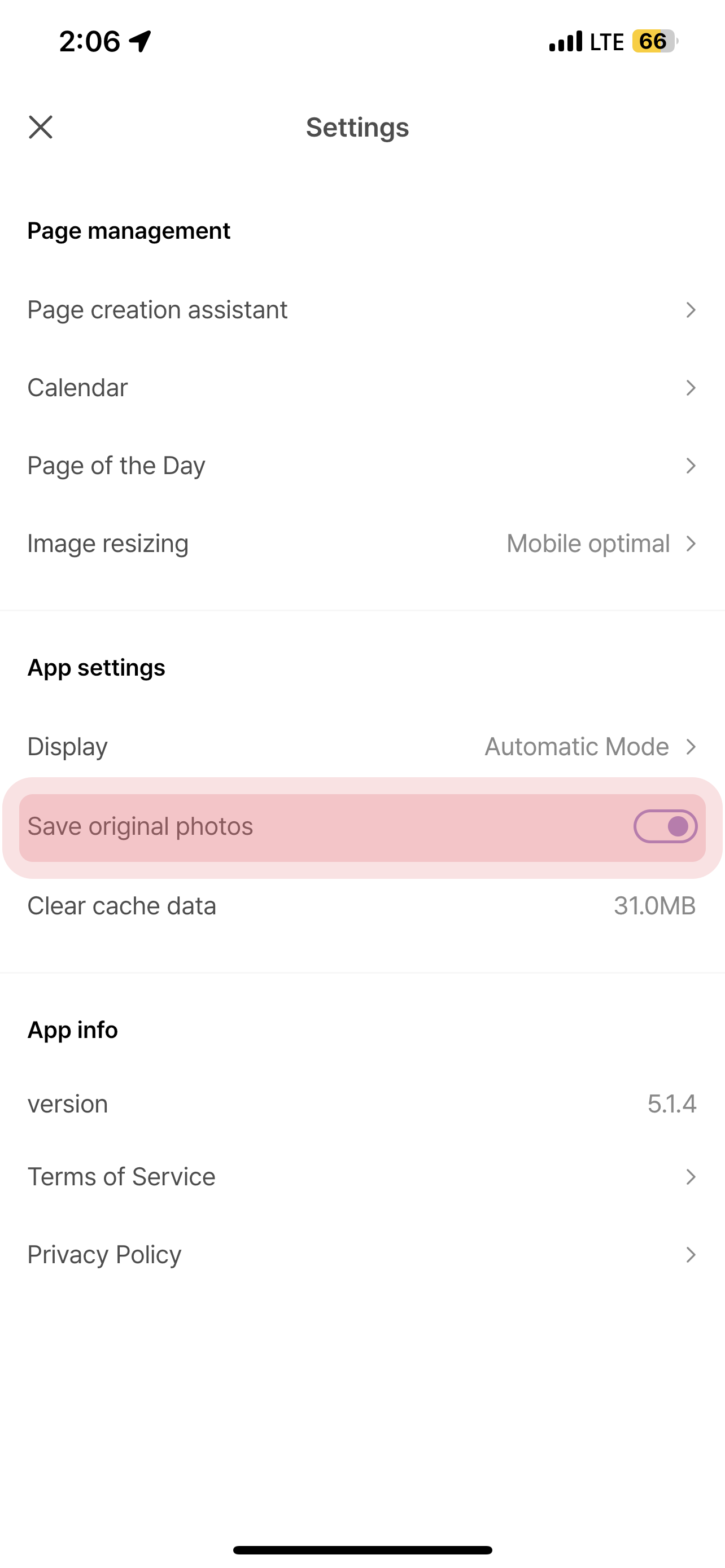Clear cache data
725x1568 pixels.
[x=362, y=906]
